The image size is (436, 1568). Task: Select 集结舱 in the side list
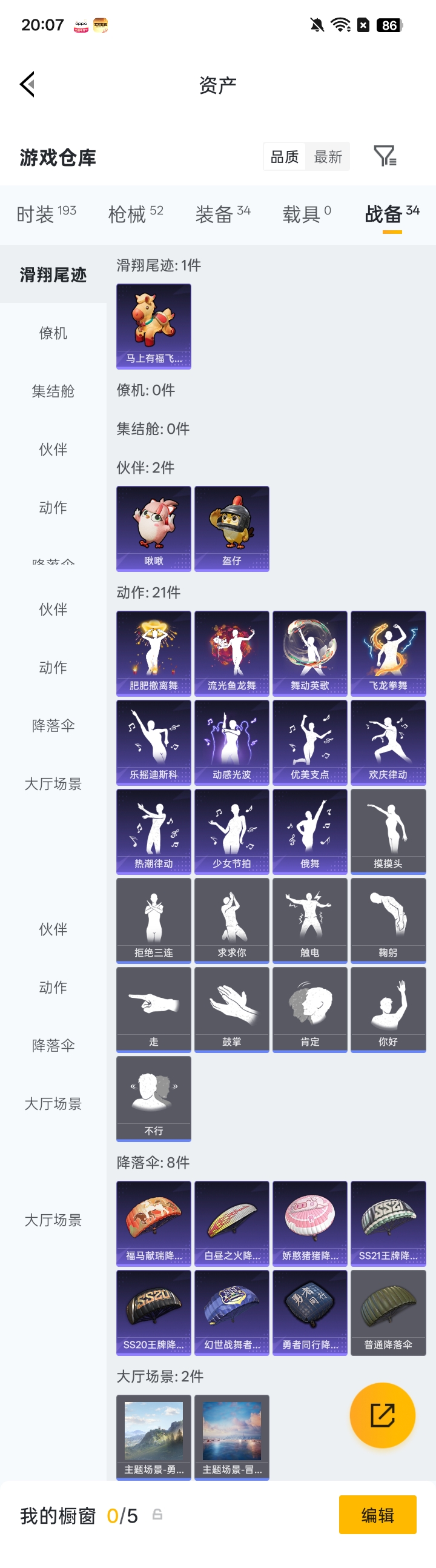click(53, 391)
